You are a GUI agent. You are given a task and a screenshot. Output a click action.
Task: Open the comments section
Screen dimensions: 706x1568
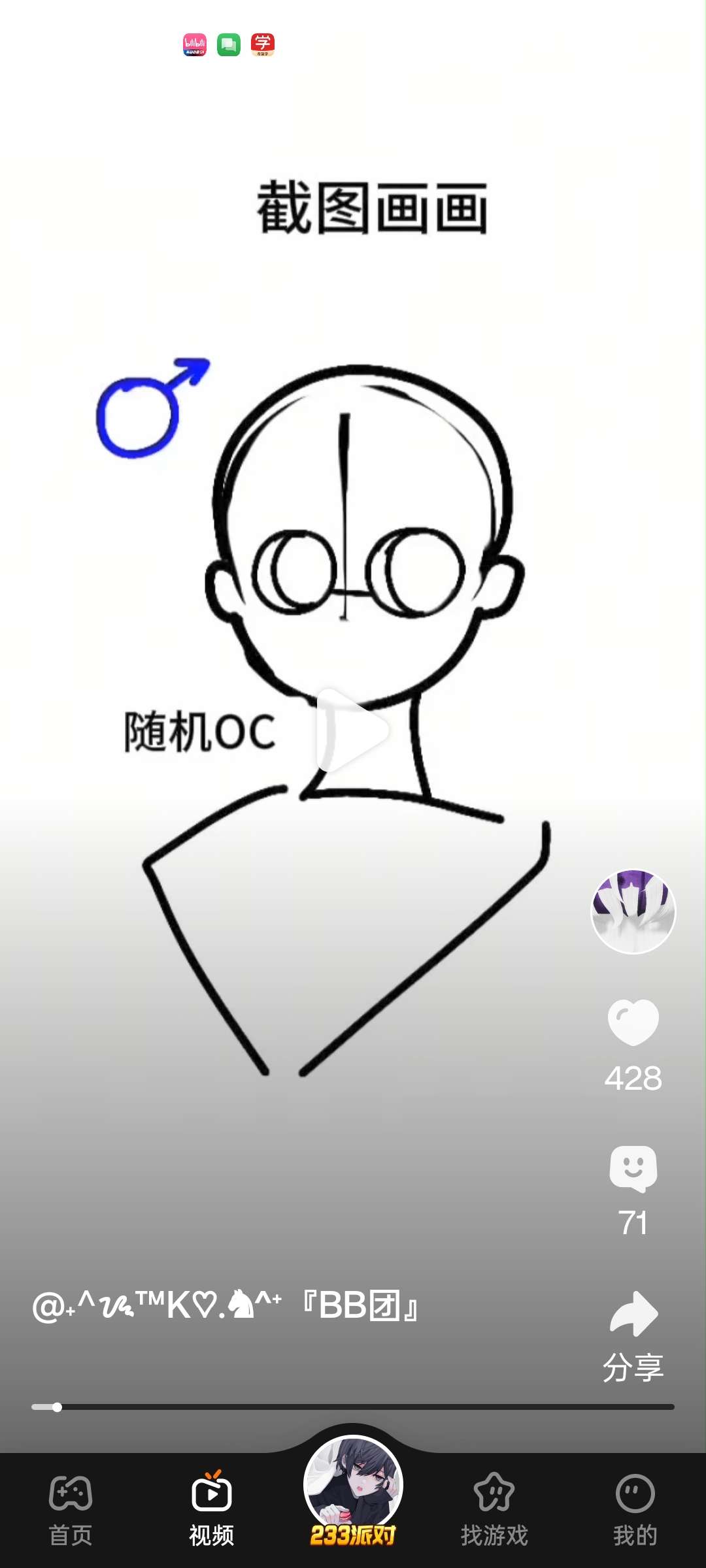click(x=633, y=1168)
